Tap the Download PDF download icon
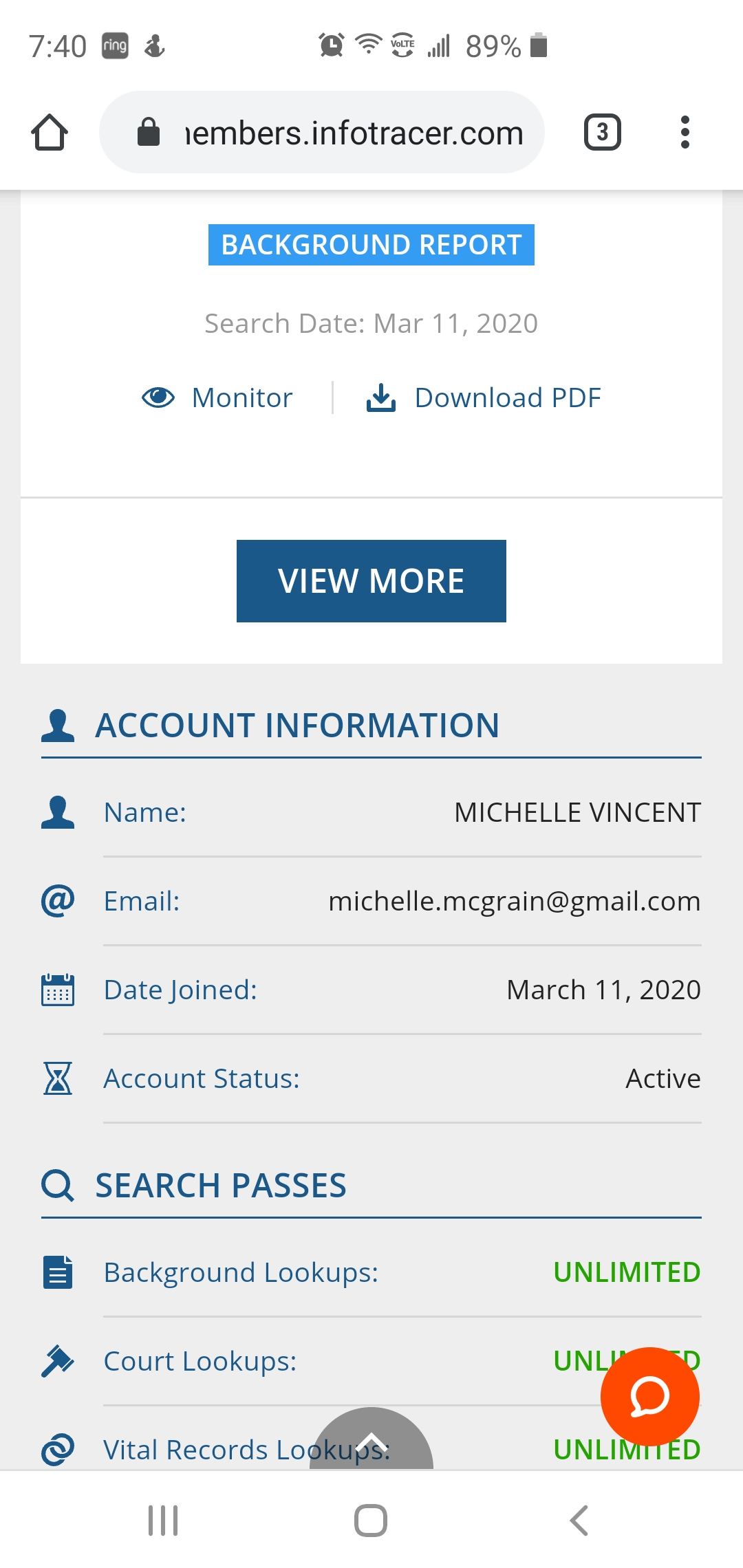Image resolution: width=743 pixels, height=1568 pixels. tap(381, 397)
